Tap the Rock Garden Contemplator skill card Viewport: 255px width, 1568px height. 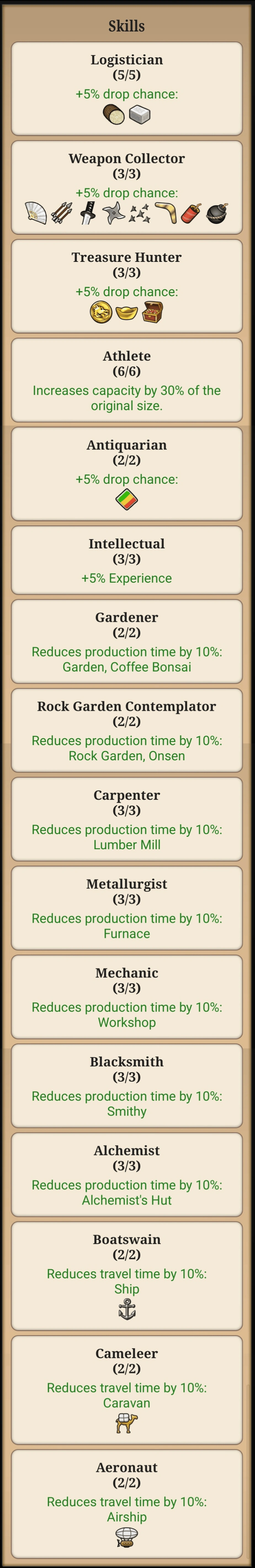(x=127, y=730)
